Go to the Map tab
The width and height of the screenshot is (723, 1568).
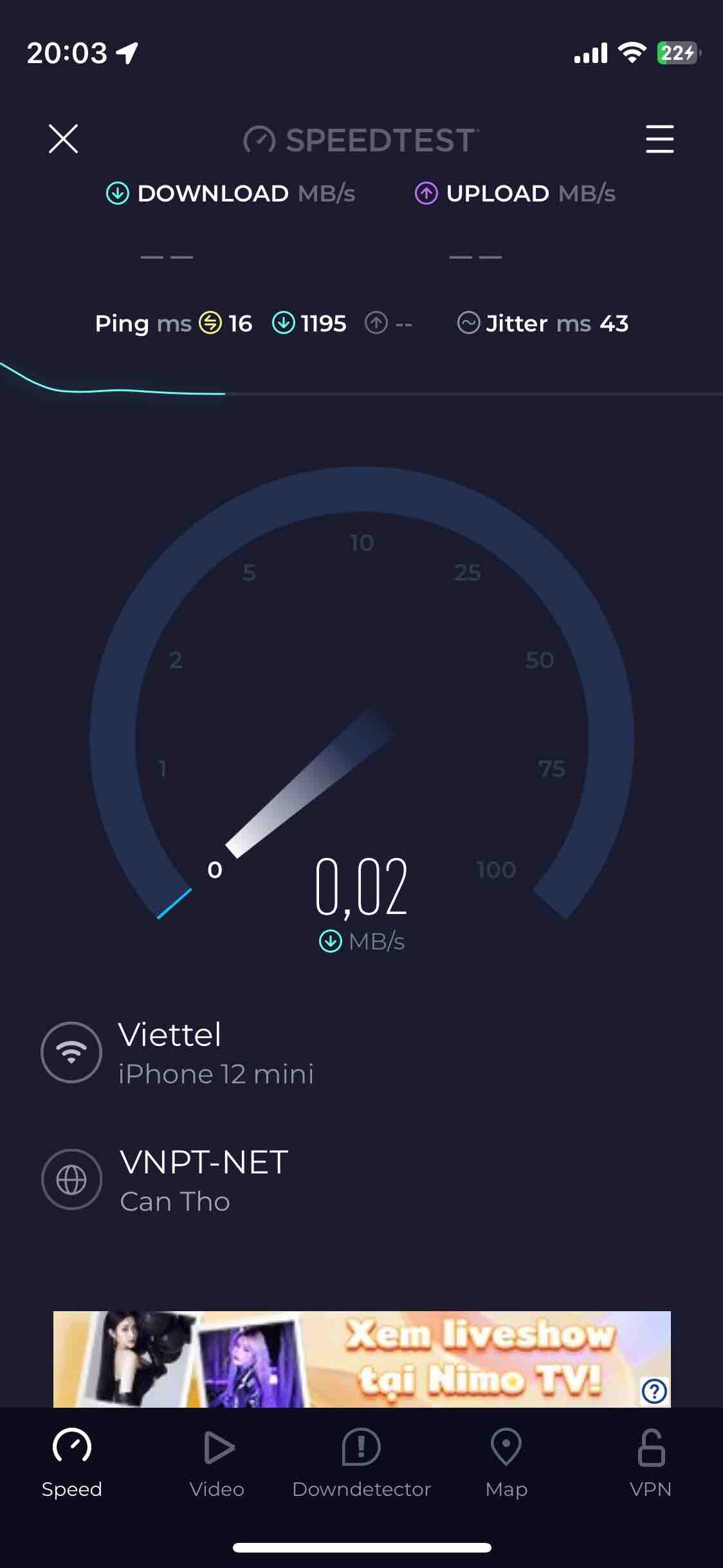click(506, 1462)
